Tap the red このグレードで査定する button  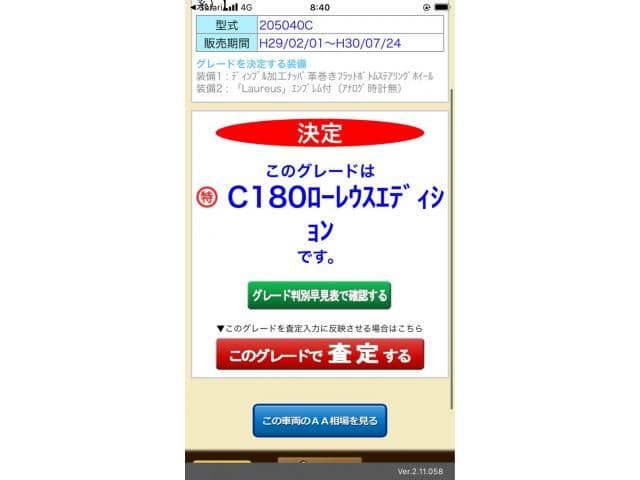click(x=320, y=354)
